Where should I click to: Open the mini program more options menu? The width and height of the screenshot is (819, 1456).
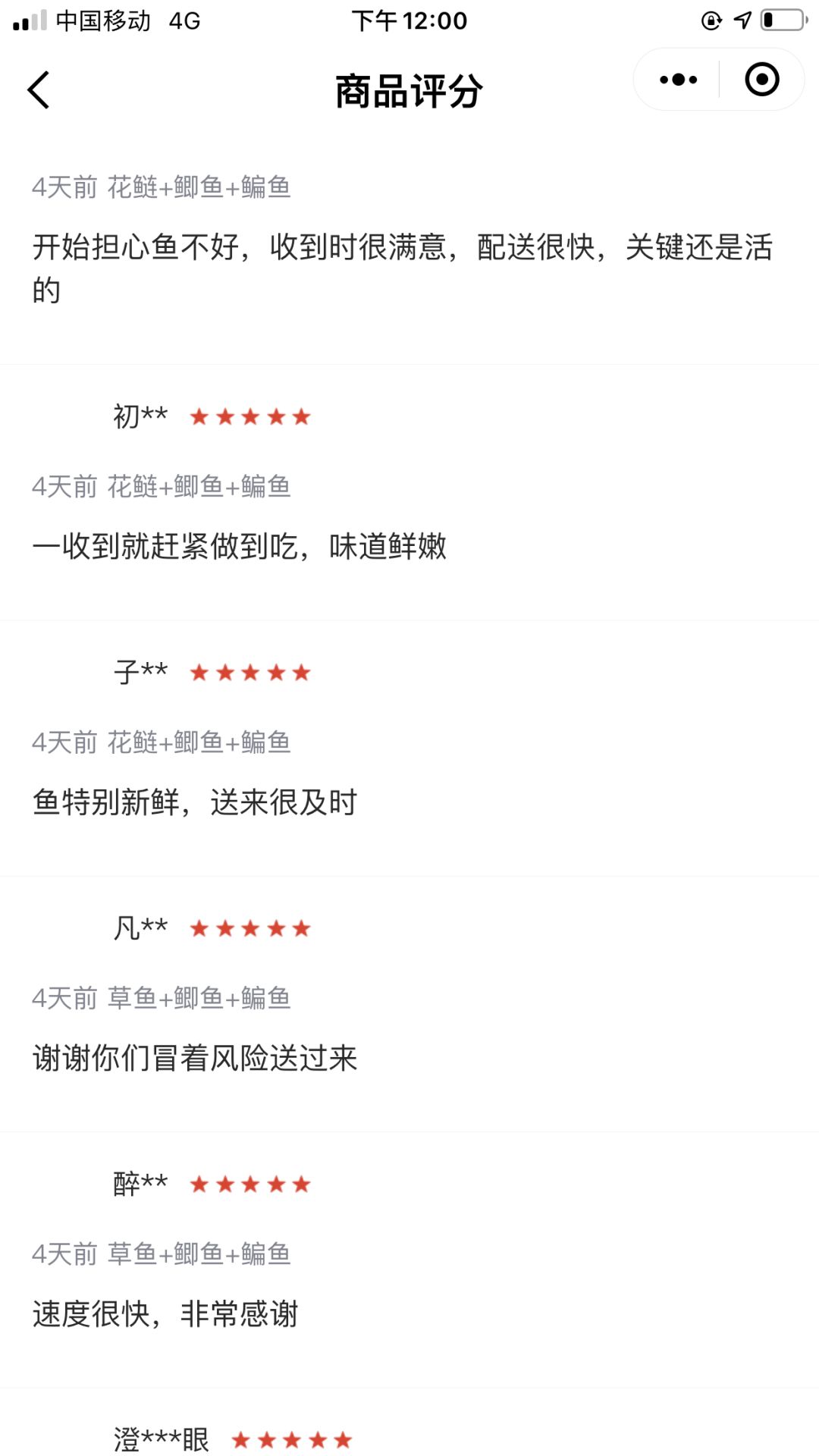point(678,80)
